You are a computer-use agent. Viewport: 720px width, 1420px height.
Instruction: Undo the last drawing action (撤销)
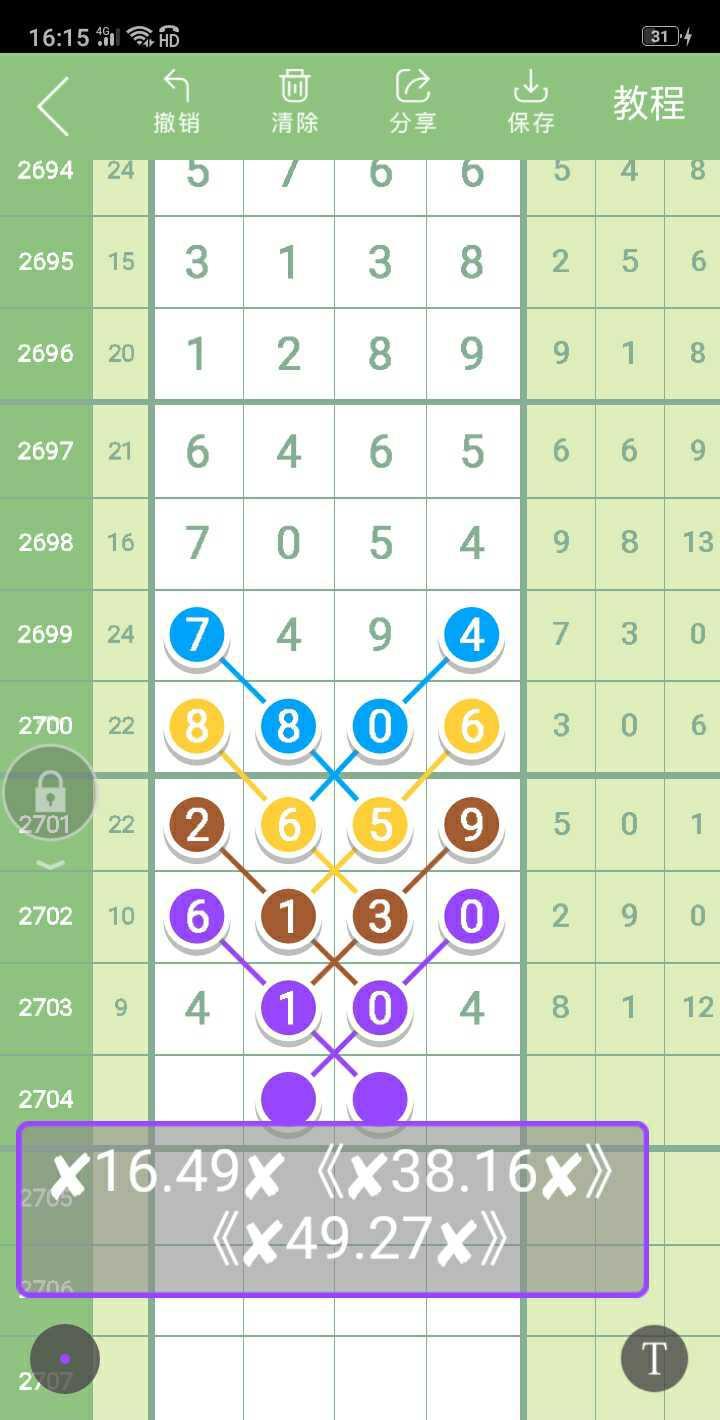176,102
